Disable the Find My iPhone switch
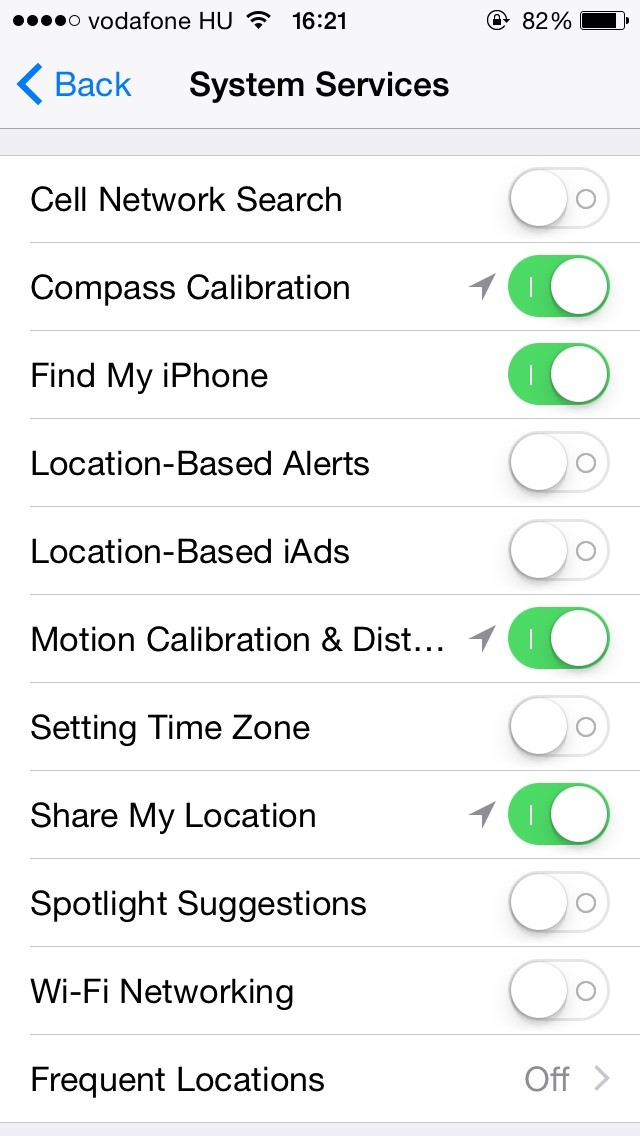Screen dimensions: 640x1136 coord(558,375)
